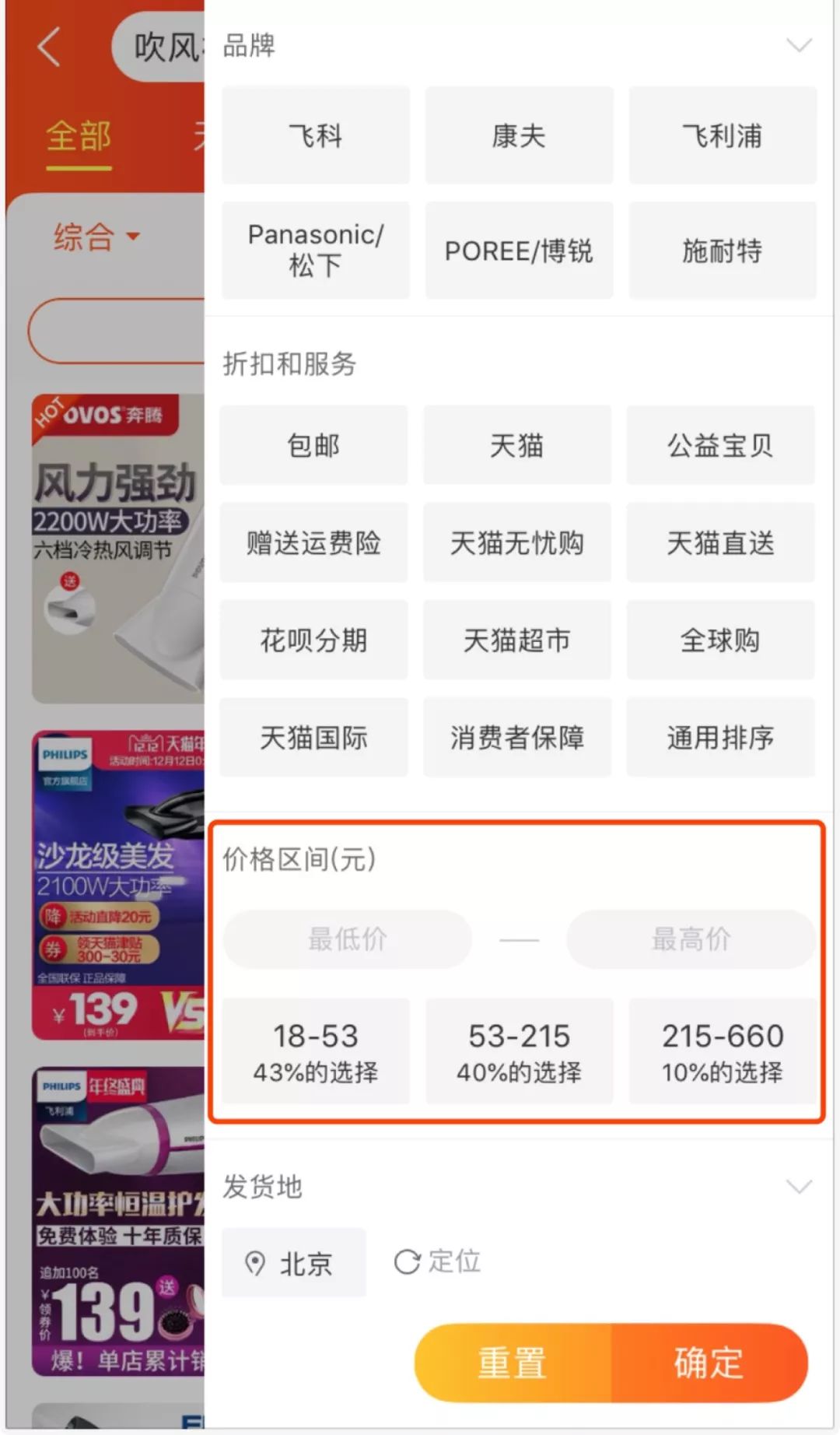Enable the Panasonic/松下 brand filter

315,250
